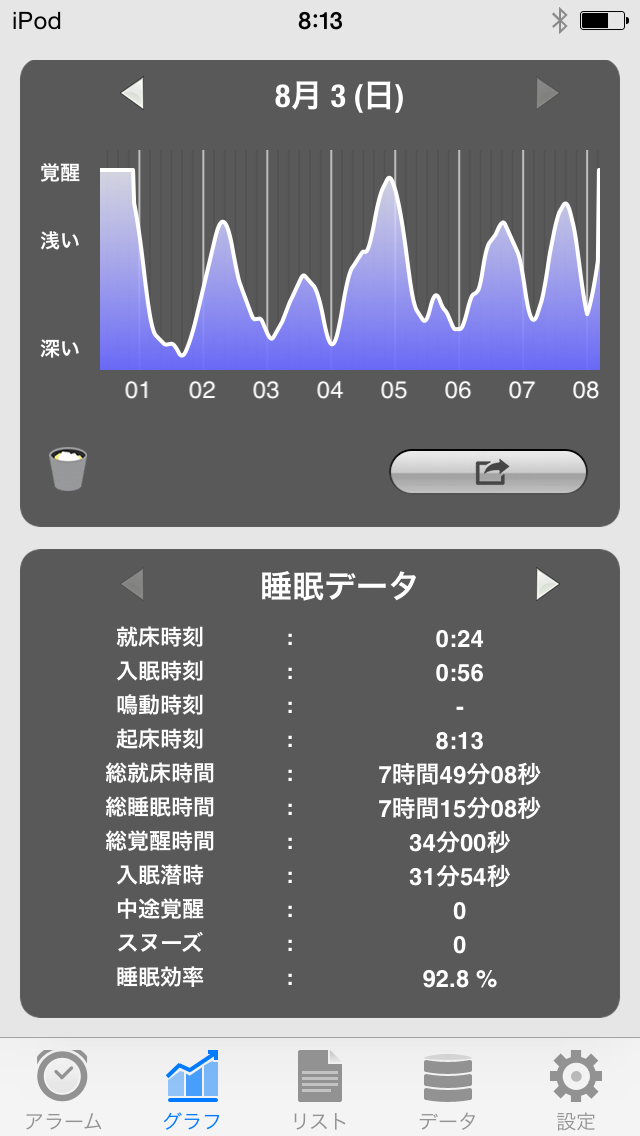The width and height of the screenshot is (640, 1136).
Task: Delete this sleep record with trash icon
Action: point(68,469)
